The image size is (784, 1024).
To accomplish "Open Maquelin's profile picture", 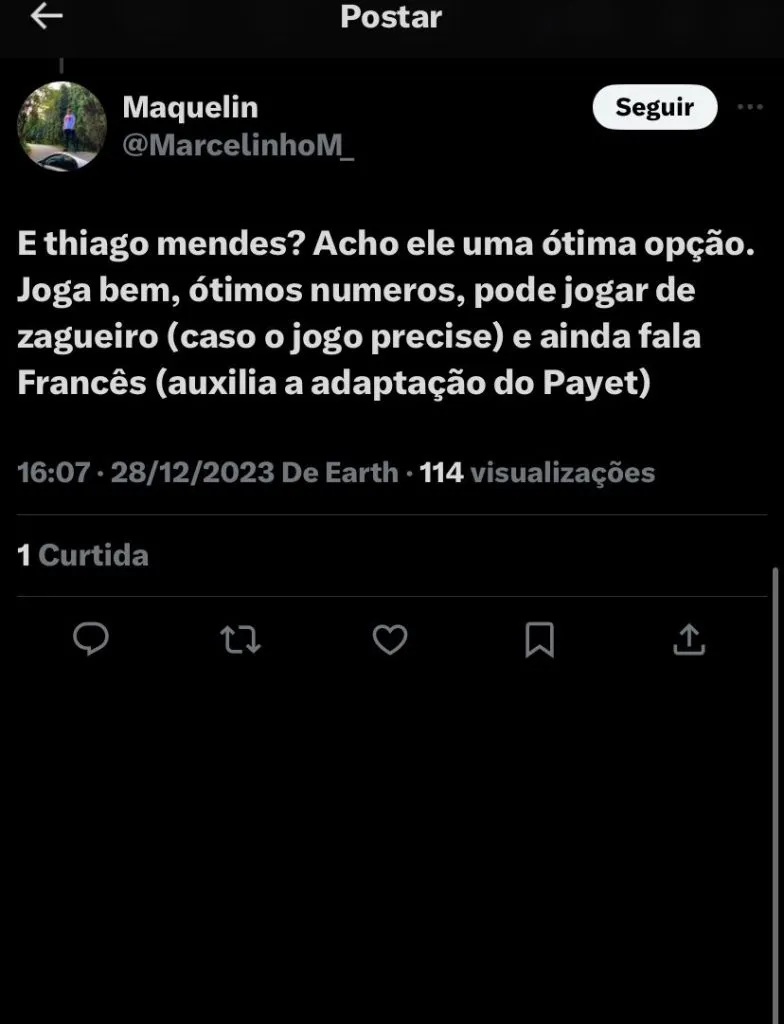I will [x=62, y=126].
